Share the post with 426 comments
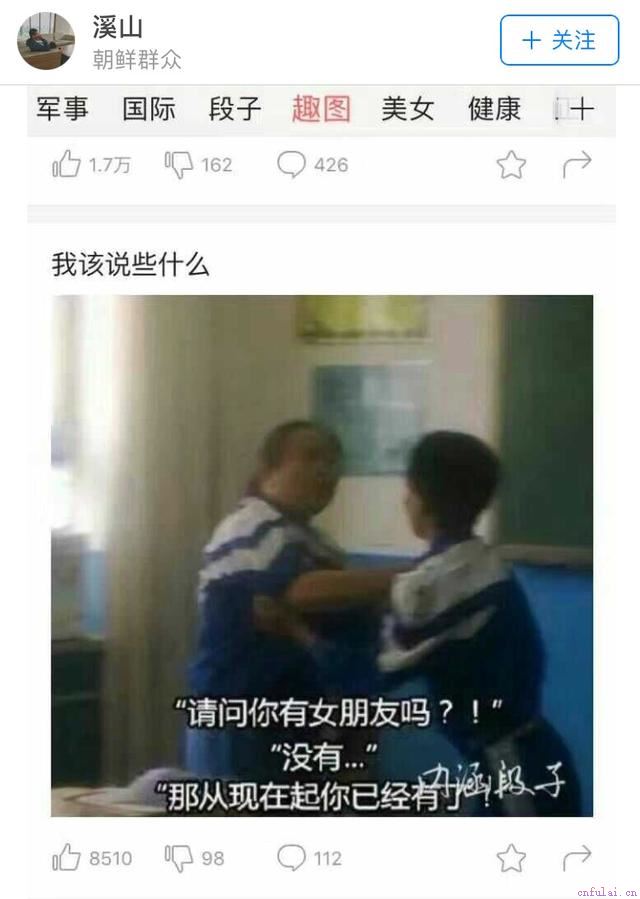The image size is (640, 899). [x=577, y=165]
